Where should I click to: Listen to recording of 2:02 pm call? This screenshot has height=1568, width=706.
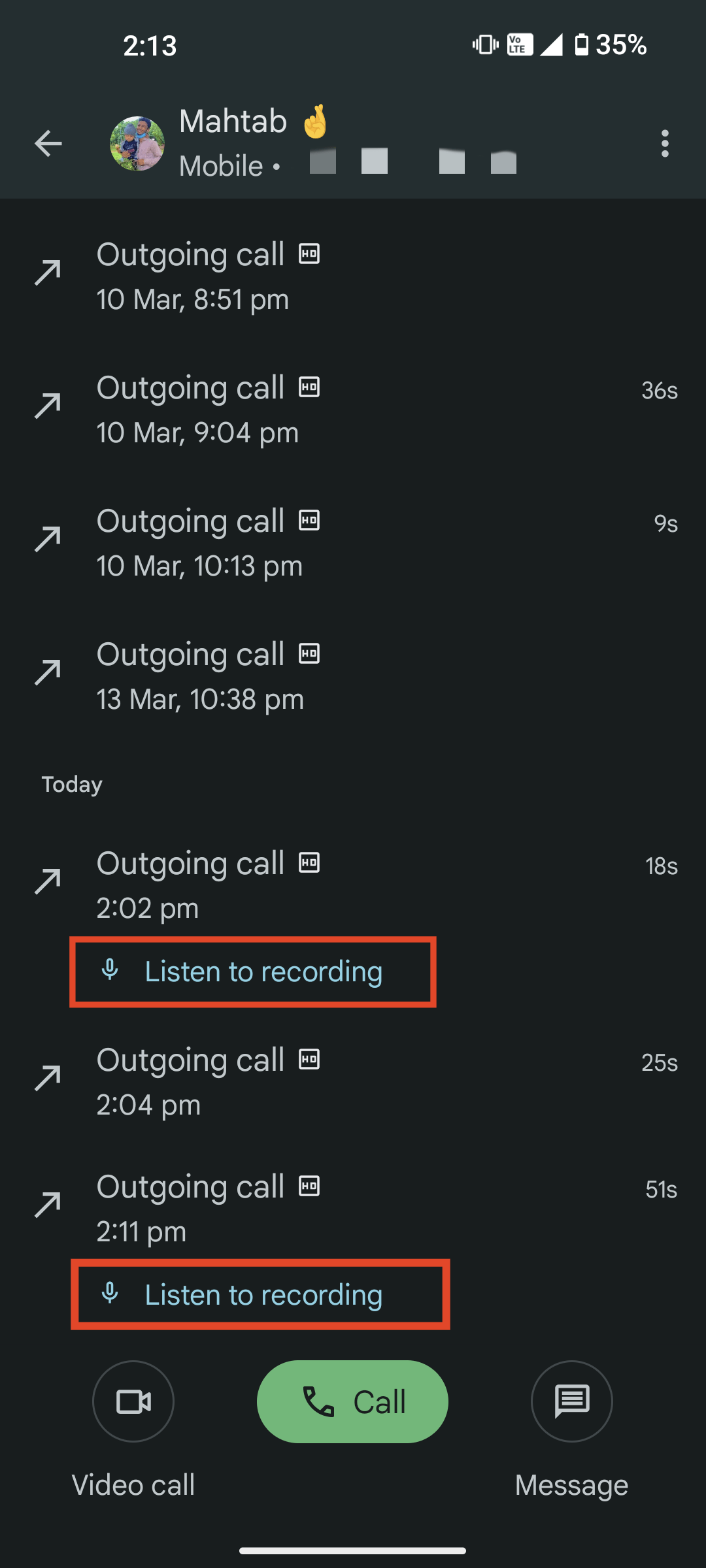tap(253, 972)
